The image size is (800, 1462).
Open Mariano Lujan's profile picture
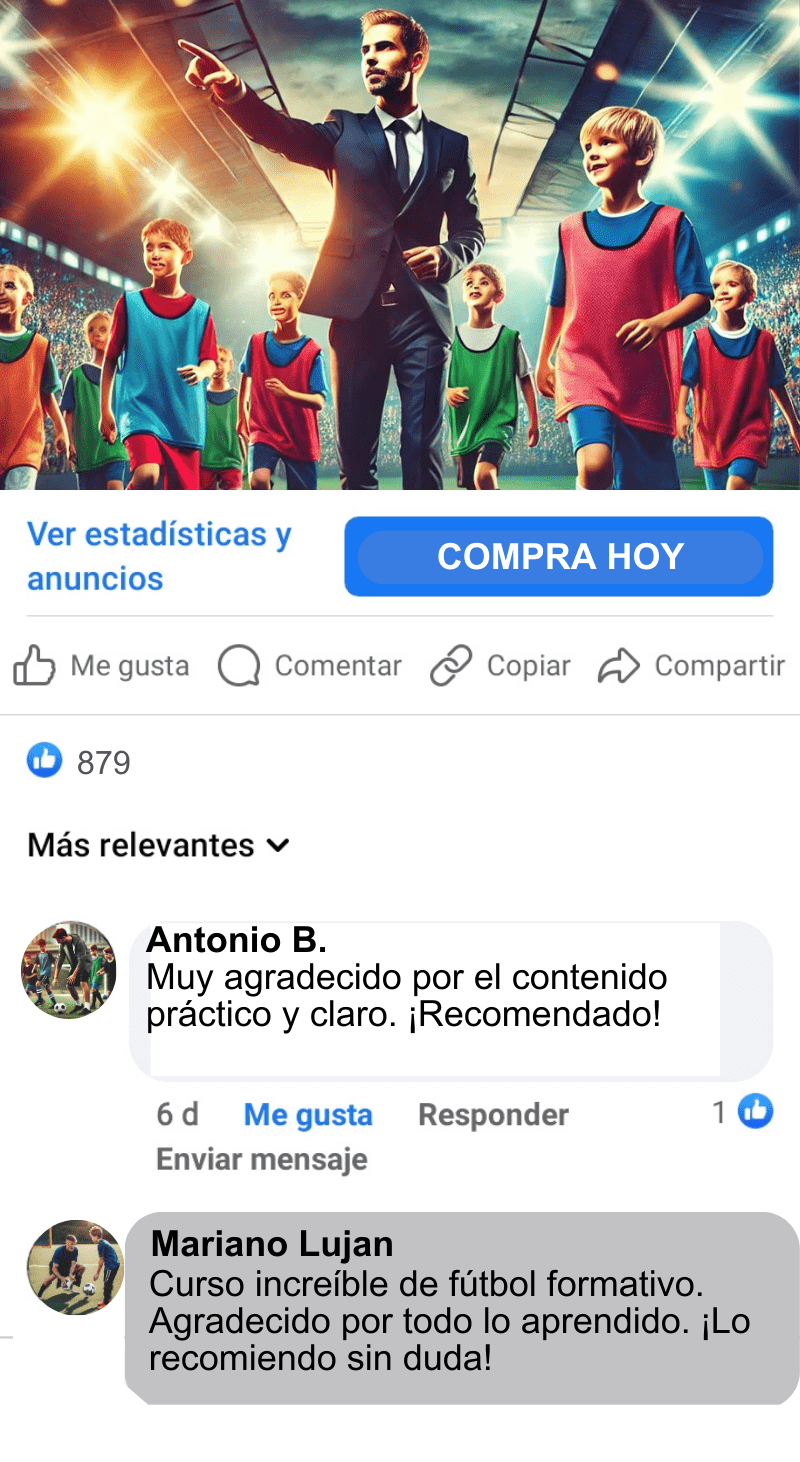pos(74,1267)
